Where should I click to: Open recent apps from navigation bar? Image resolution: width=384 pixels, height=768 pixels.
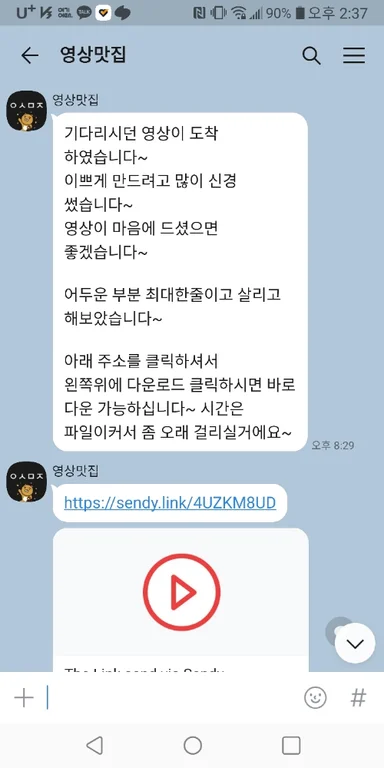click(291, 745)
